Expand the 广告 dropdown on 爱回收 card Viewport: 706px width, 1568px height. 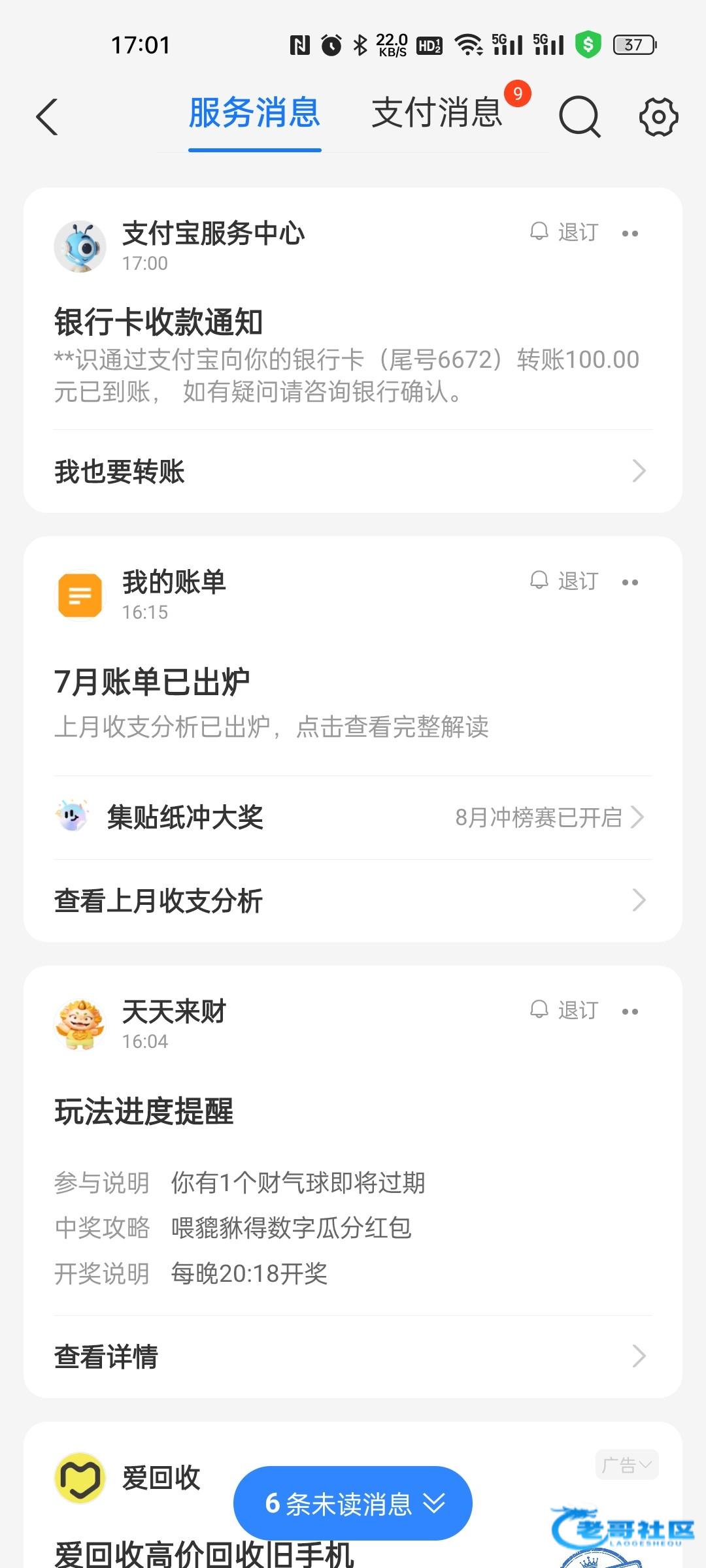pyautogui.click(x=626, y=1465)
